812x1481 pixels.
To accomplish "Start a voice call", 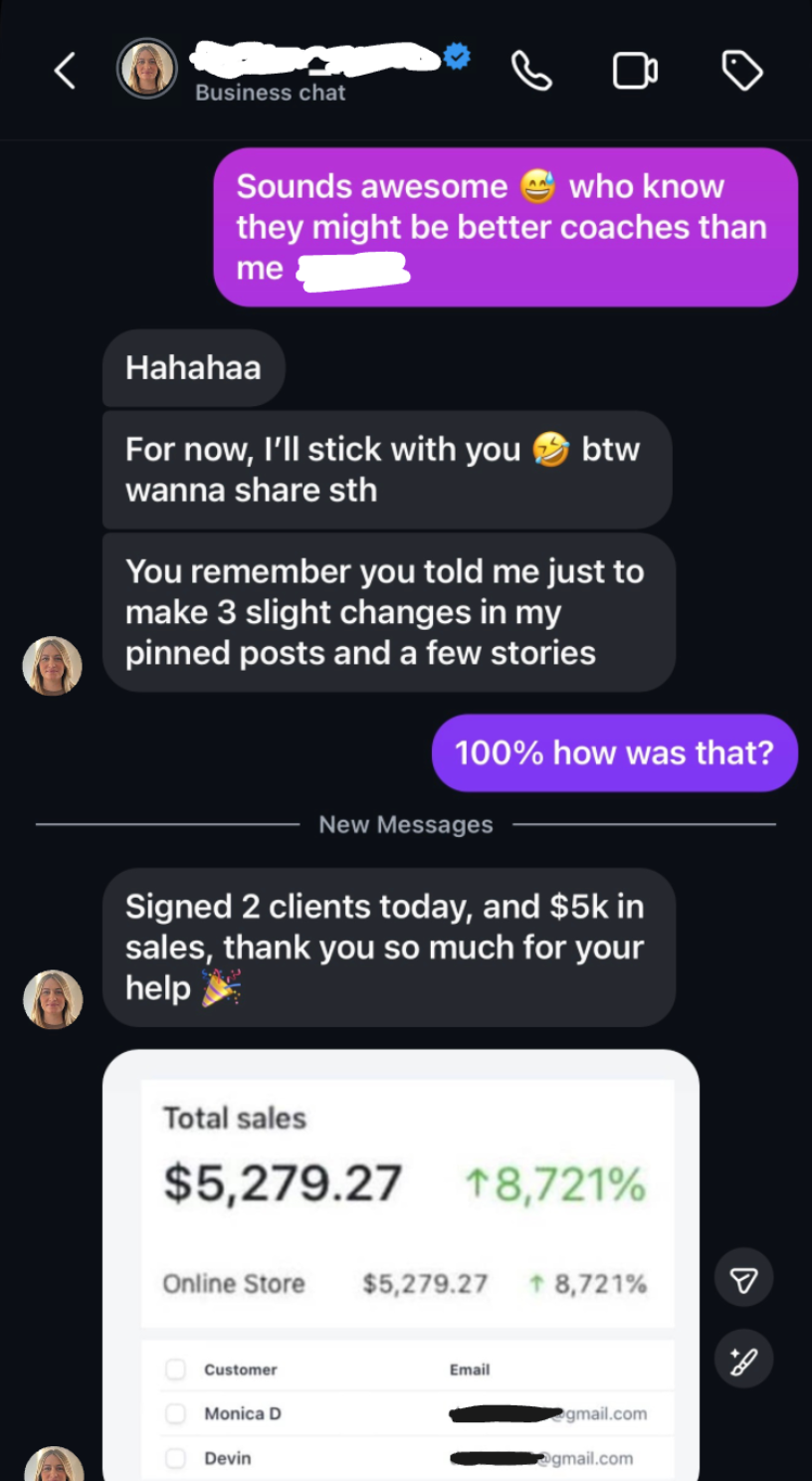I will point(531,71).
